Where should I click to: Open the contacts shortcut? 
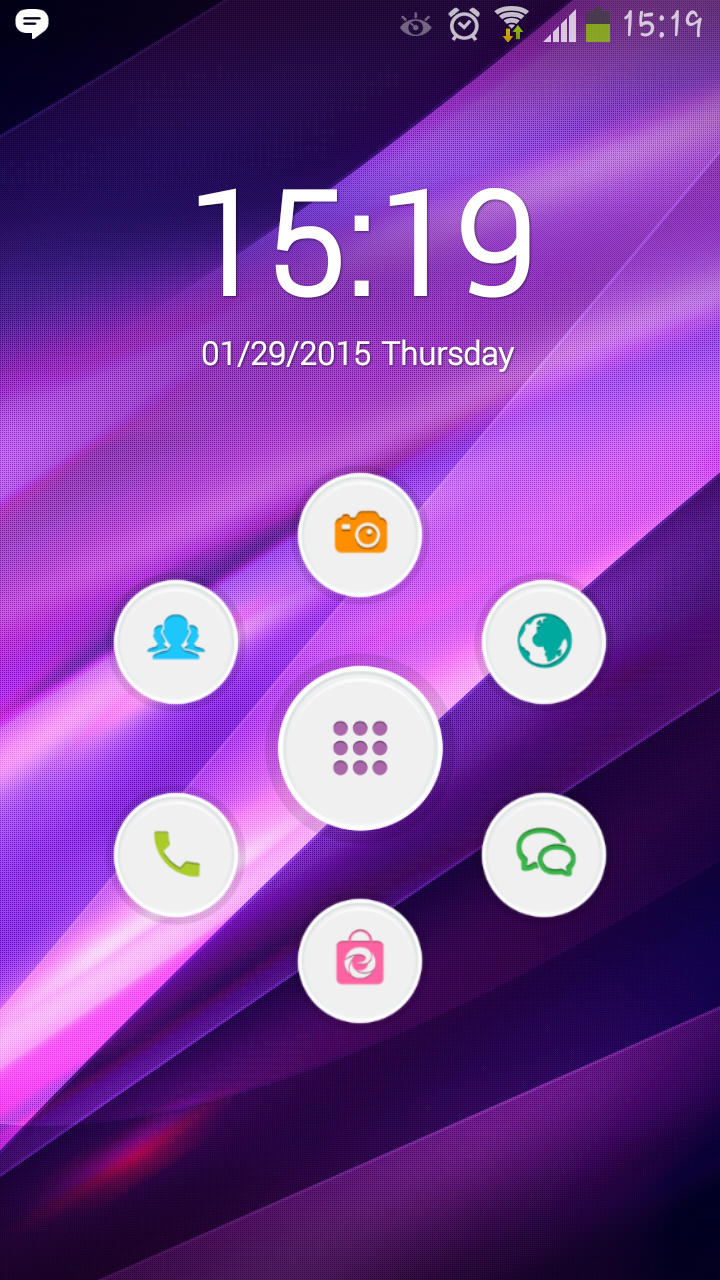(x=176, y=641)
